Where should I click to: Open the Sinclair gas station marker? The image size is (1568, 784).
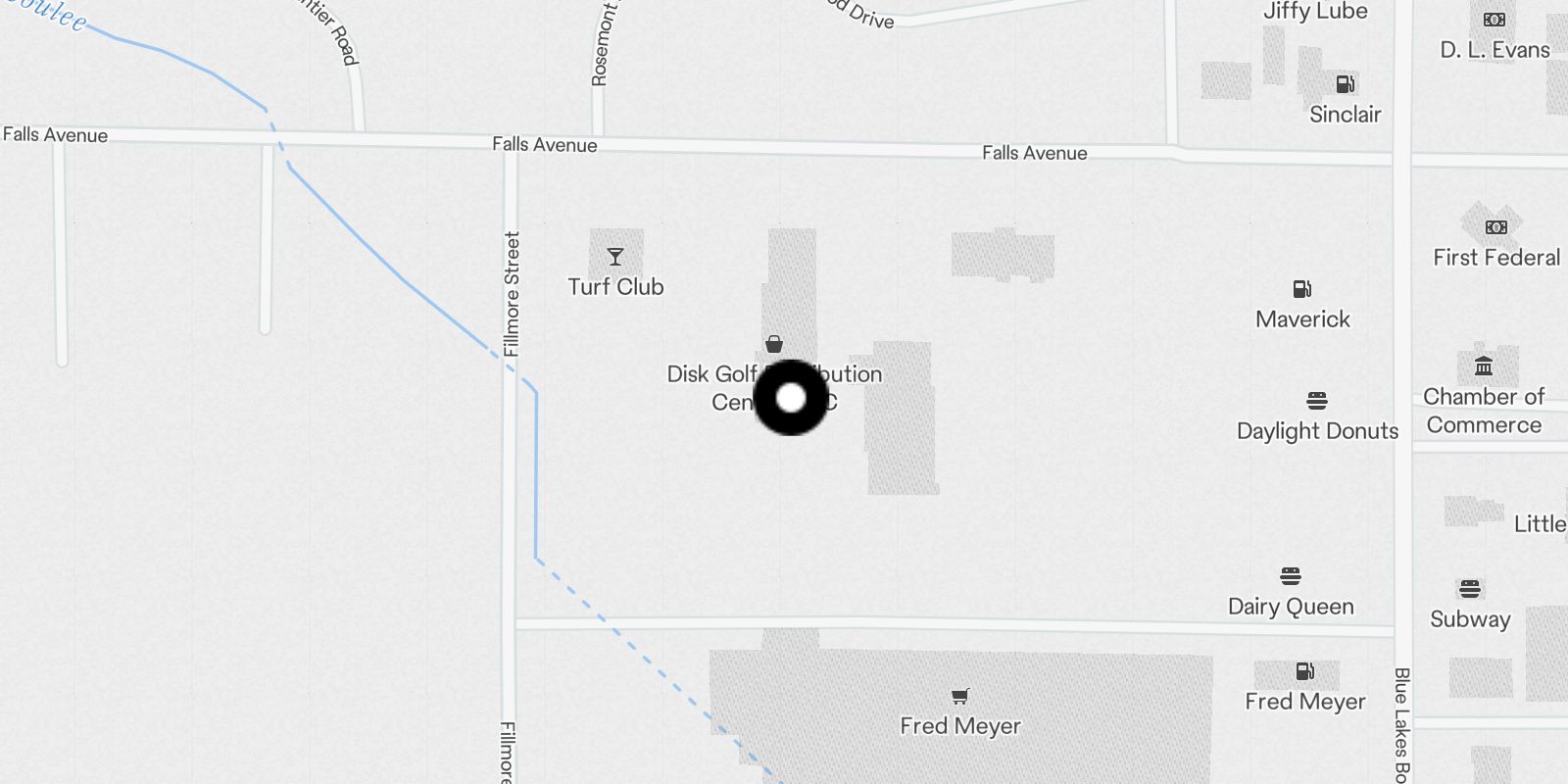click(x=1346, y=84)
